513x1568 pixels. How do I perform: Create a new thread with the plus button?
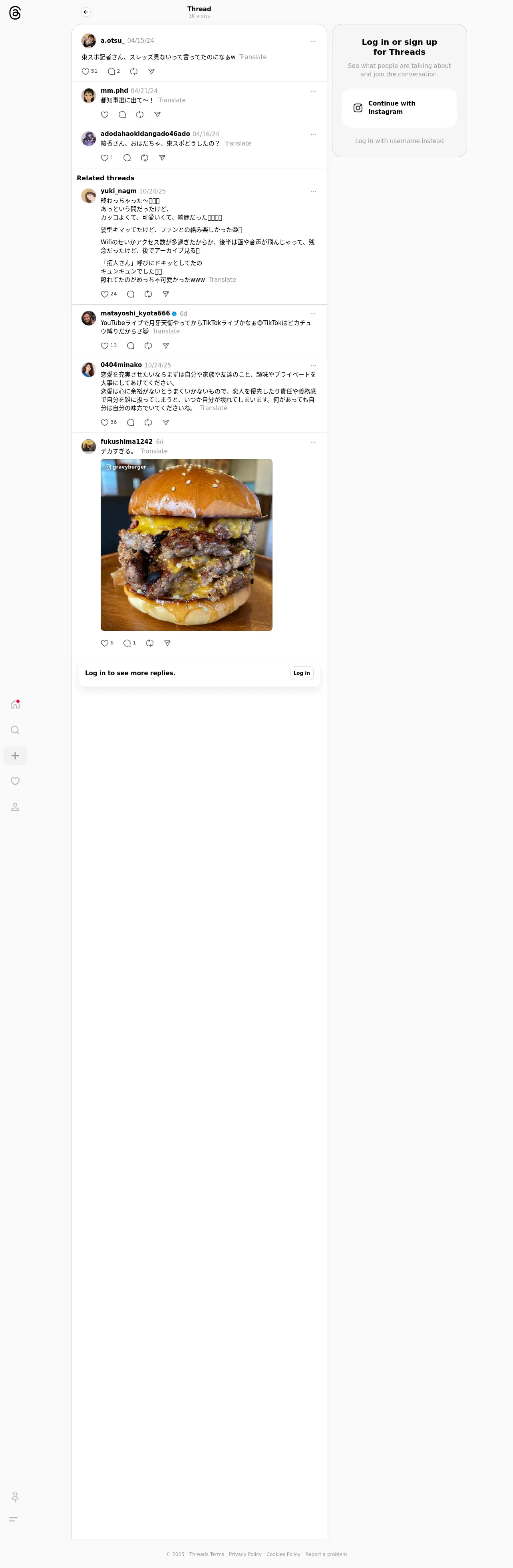(x=15, y=755)
